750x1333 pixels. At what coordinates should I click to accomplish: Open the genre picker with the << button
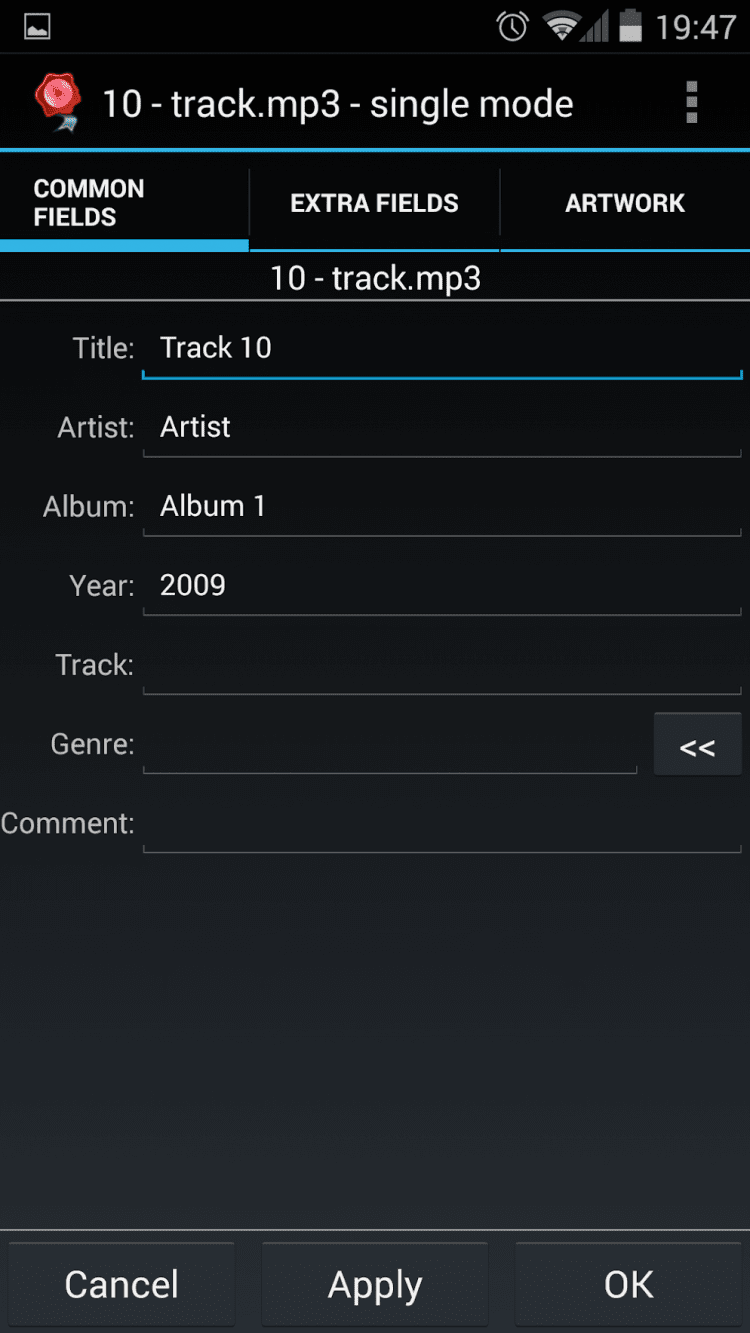pos(697,746)
